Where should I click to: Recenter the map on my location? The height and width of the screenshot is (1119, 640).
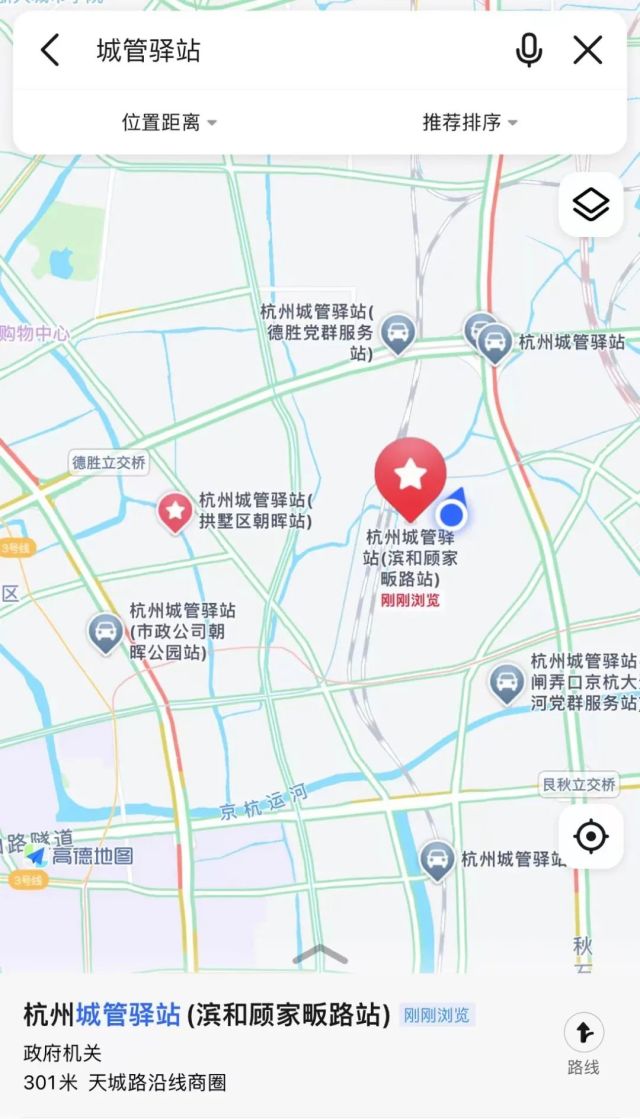point(591,836)
